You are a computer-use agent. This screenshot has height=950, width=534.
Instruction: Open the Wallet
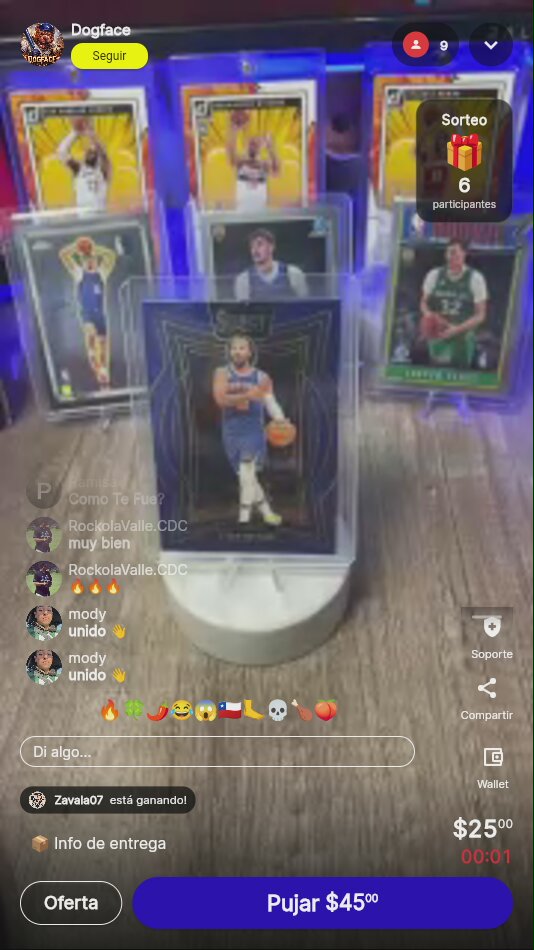493,768
